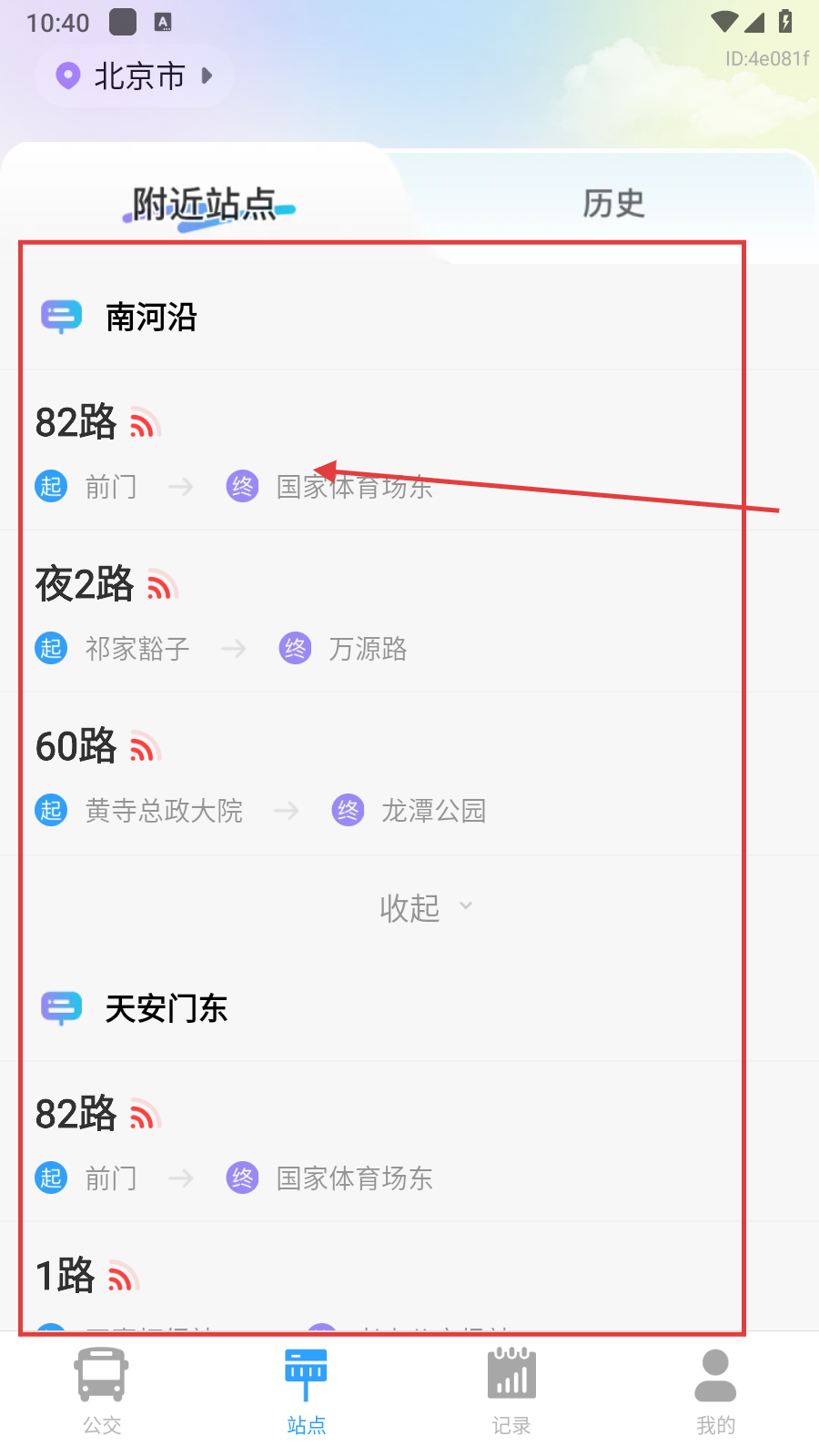Open the 天安门东 station header

[x=166, y=1008]
